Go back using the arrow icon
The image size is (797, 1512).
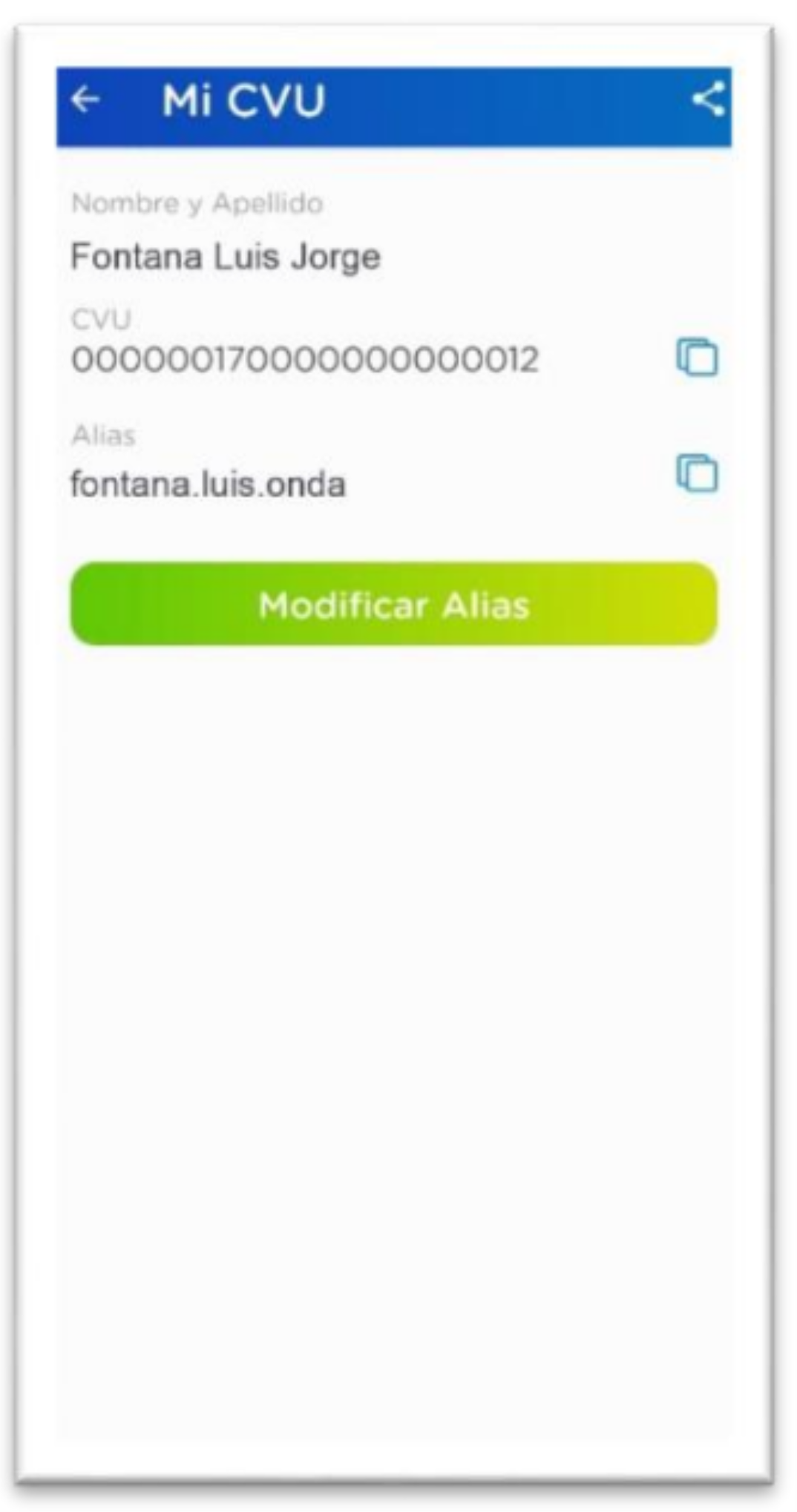coord(86,99)
